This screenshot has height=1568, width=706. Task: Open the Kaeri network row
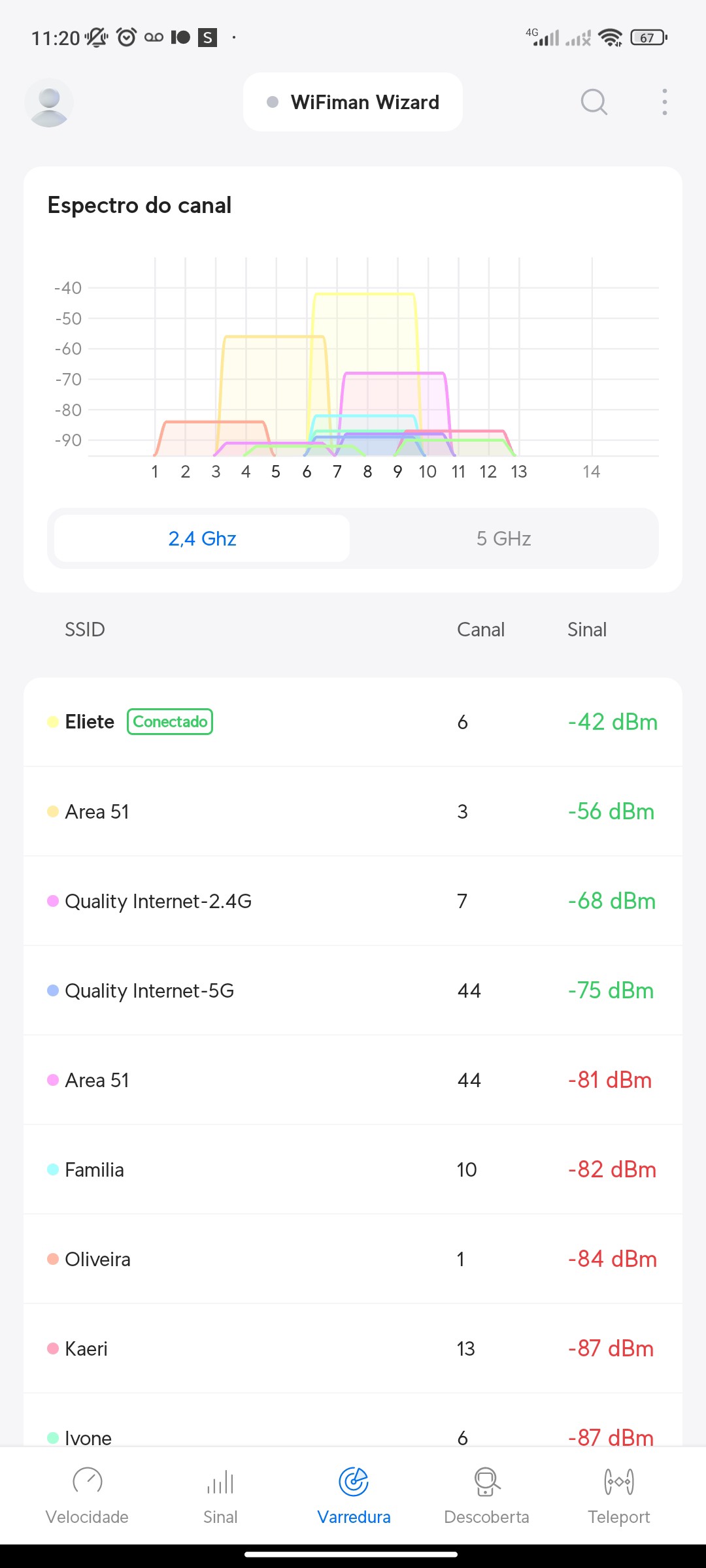pyautogui.click(x=353, y=1348)
